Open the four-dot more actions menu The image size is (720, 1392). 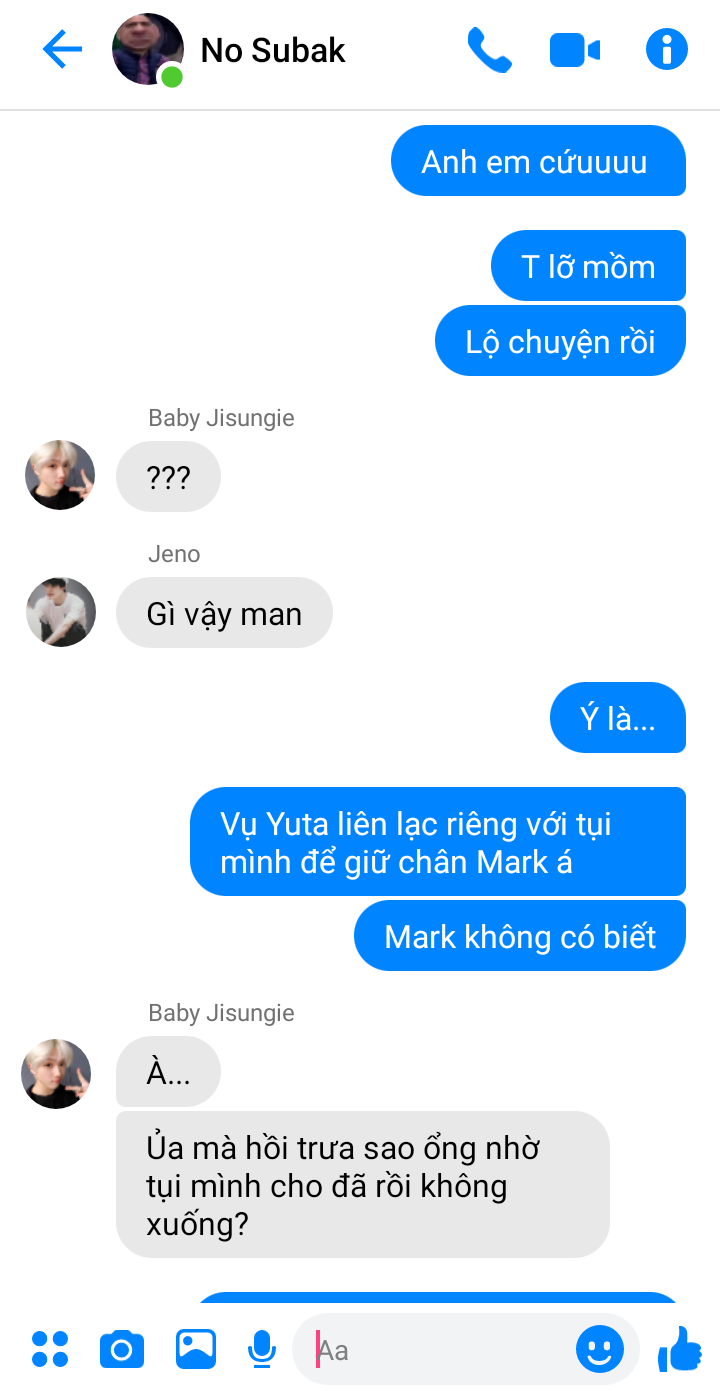(50, 1349)
